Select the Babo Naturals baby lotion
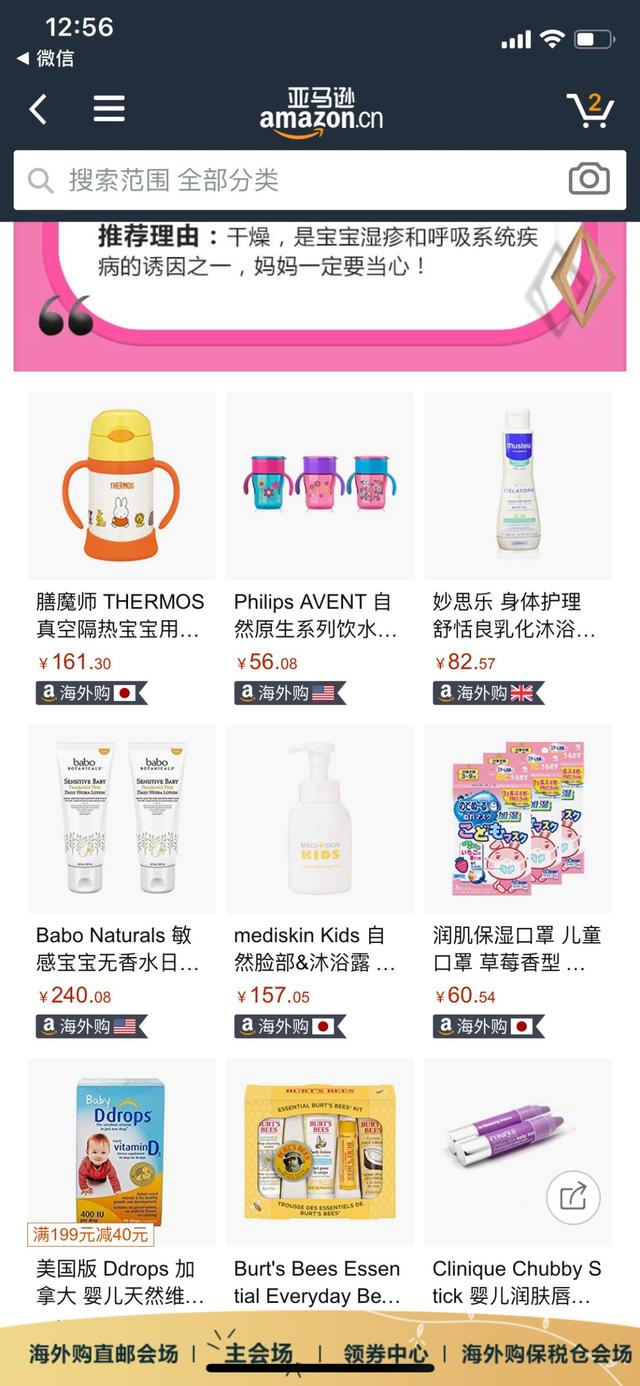 (x=121, y=820)
